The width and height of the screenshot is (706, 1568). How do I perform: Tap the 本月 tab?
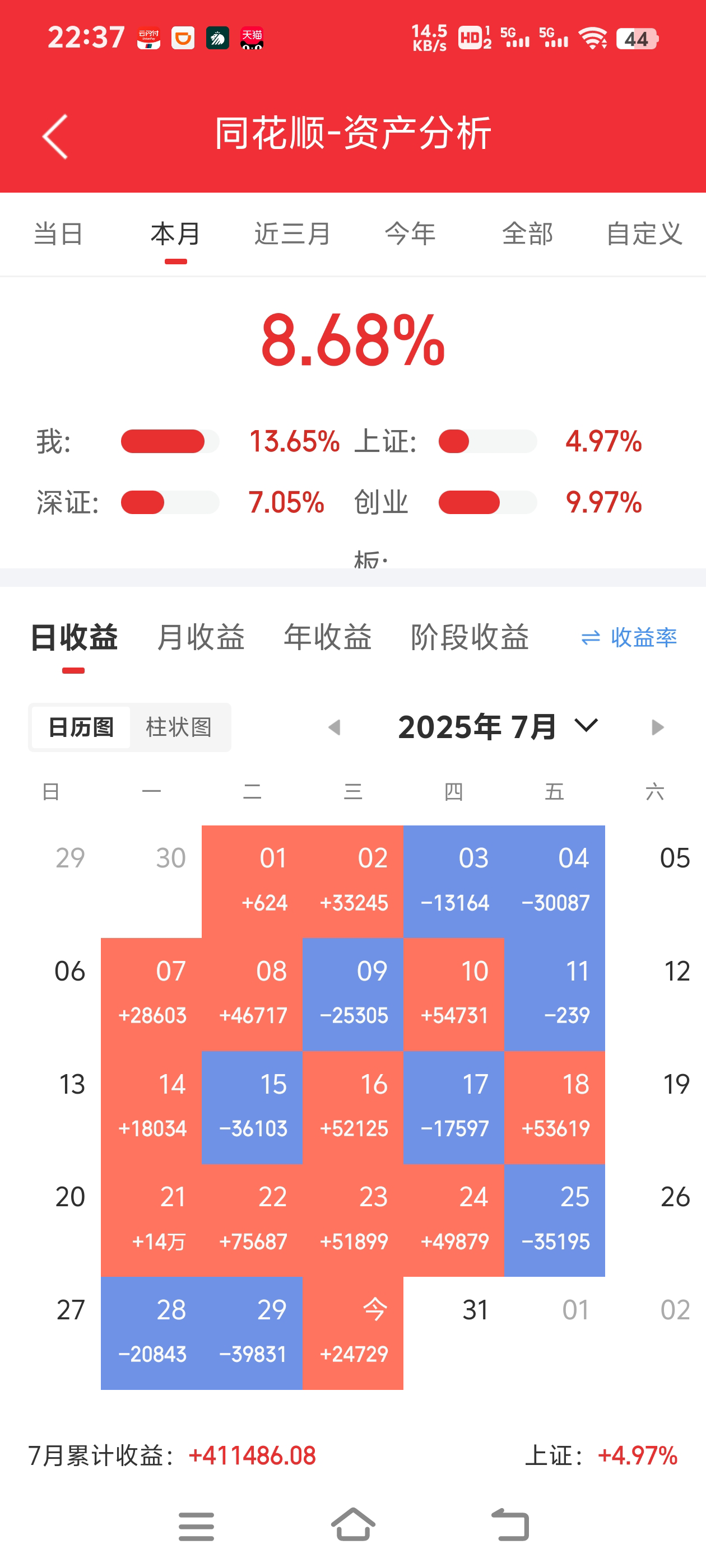pos(175,234)
